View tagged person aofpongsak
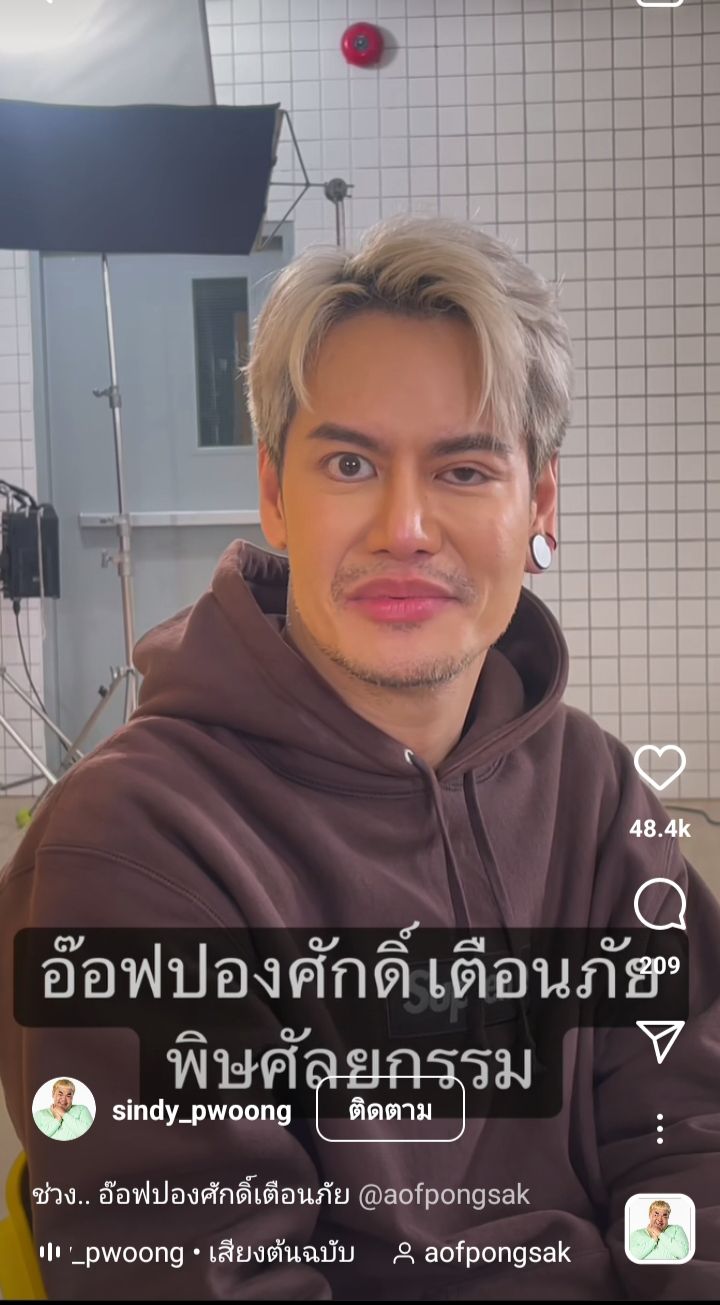Image resolution: width=720 pixels, height=1305 pixels. tap(484, 1253)
